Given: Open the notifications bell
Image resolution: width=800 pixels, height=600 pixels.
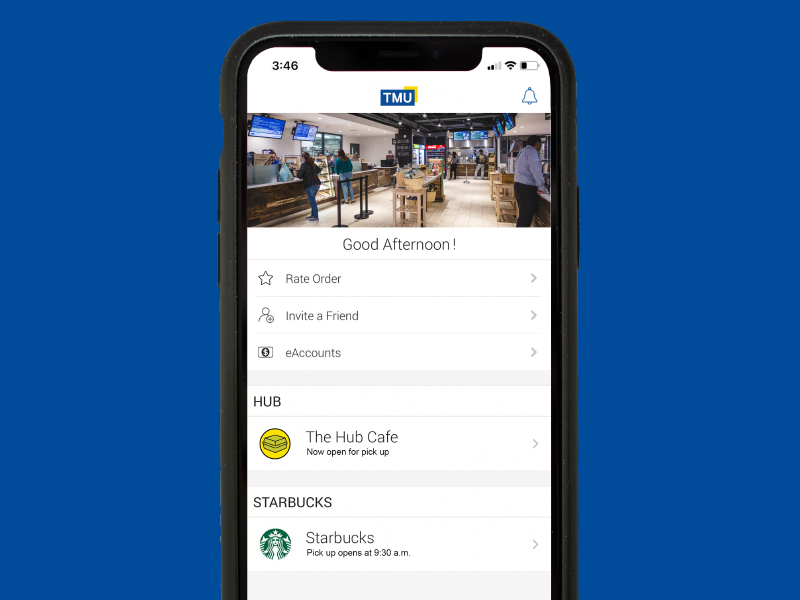Looking at the screenshot, I should pyautogui.click(x=529, y=96).
